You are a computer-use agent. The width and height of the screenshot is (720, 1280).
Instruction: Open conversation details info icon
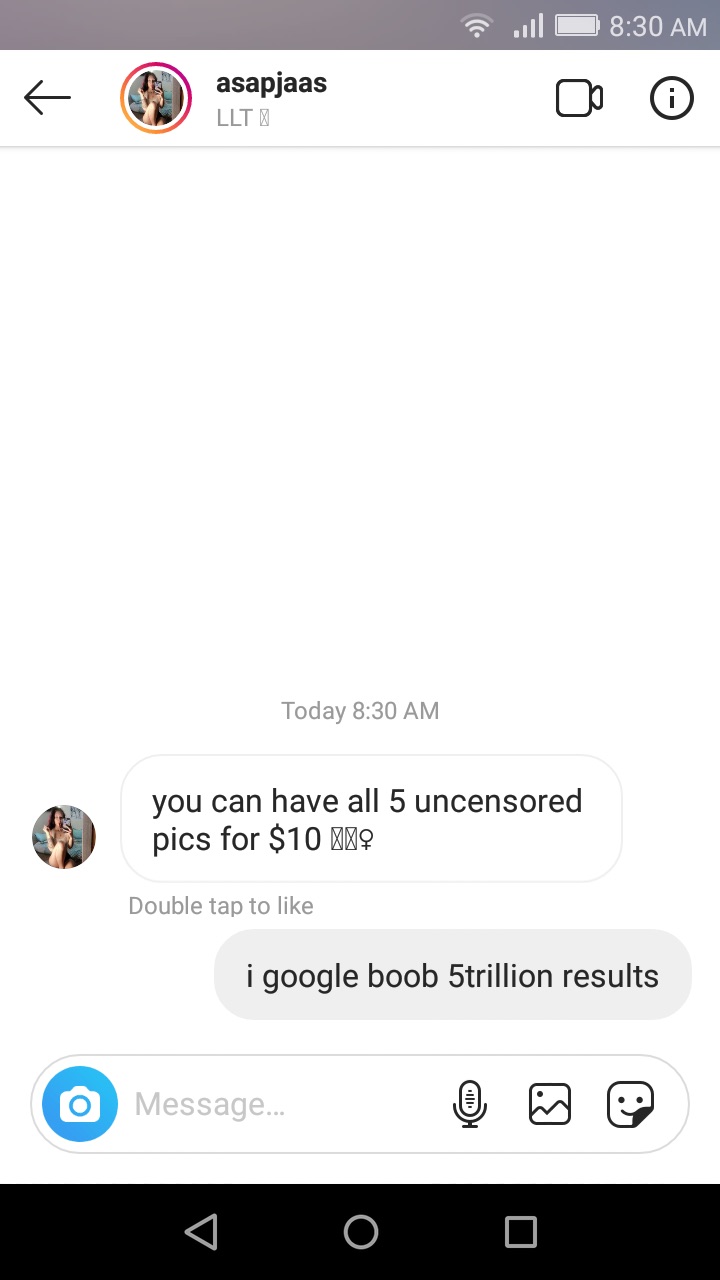coord(671,98)
